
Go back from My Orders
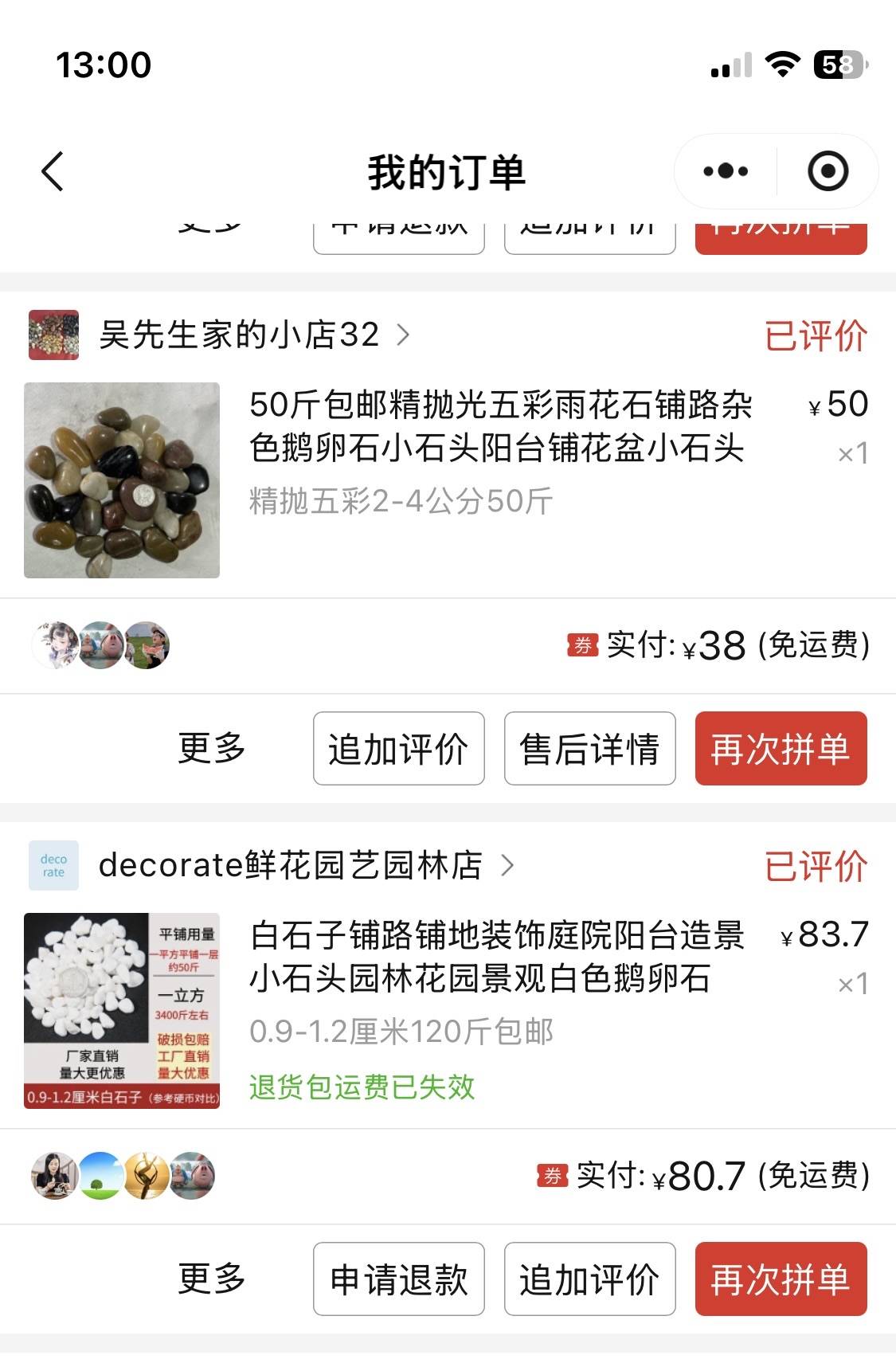pyautogui.click(x=53, y=172)
